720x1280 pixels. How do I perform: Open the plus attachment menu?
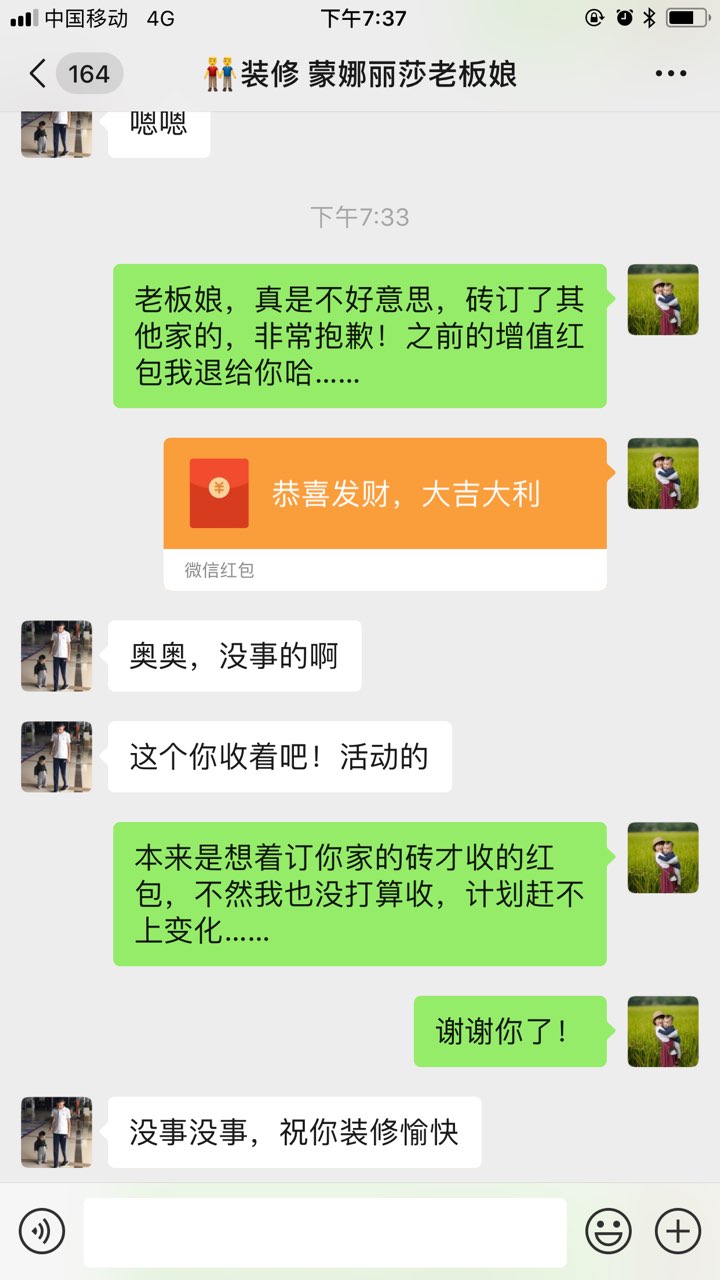click(677, 1231)
